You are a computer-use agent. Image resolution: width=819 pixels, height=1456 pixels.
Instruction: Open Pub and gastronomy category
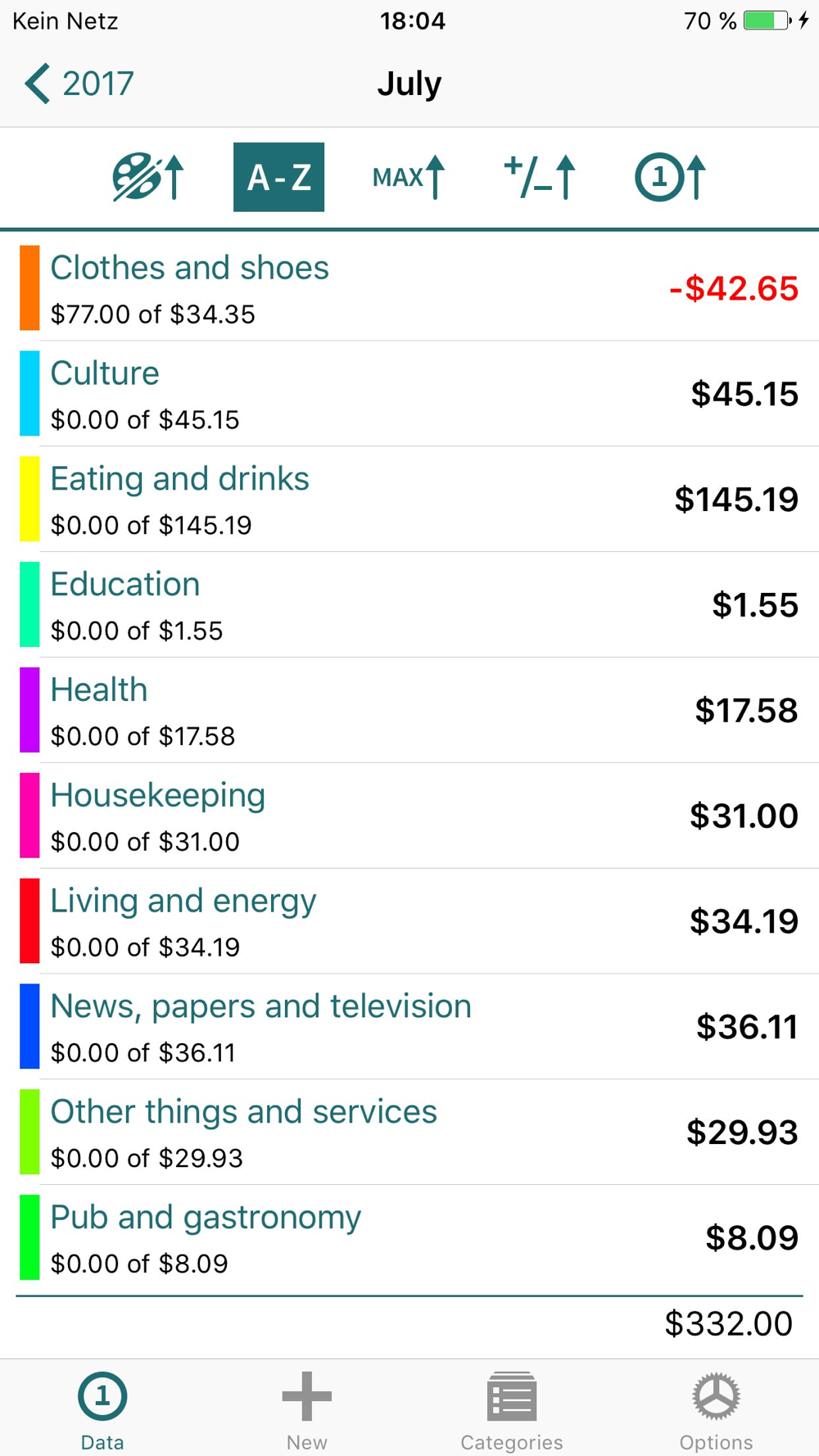coord(409,1238)
